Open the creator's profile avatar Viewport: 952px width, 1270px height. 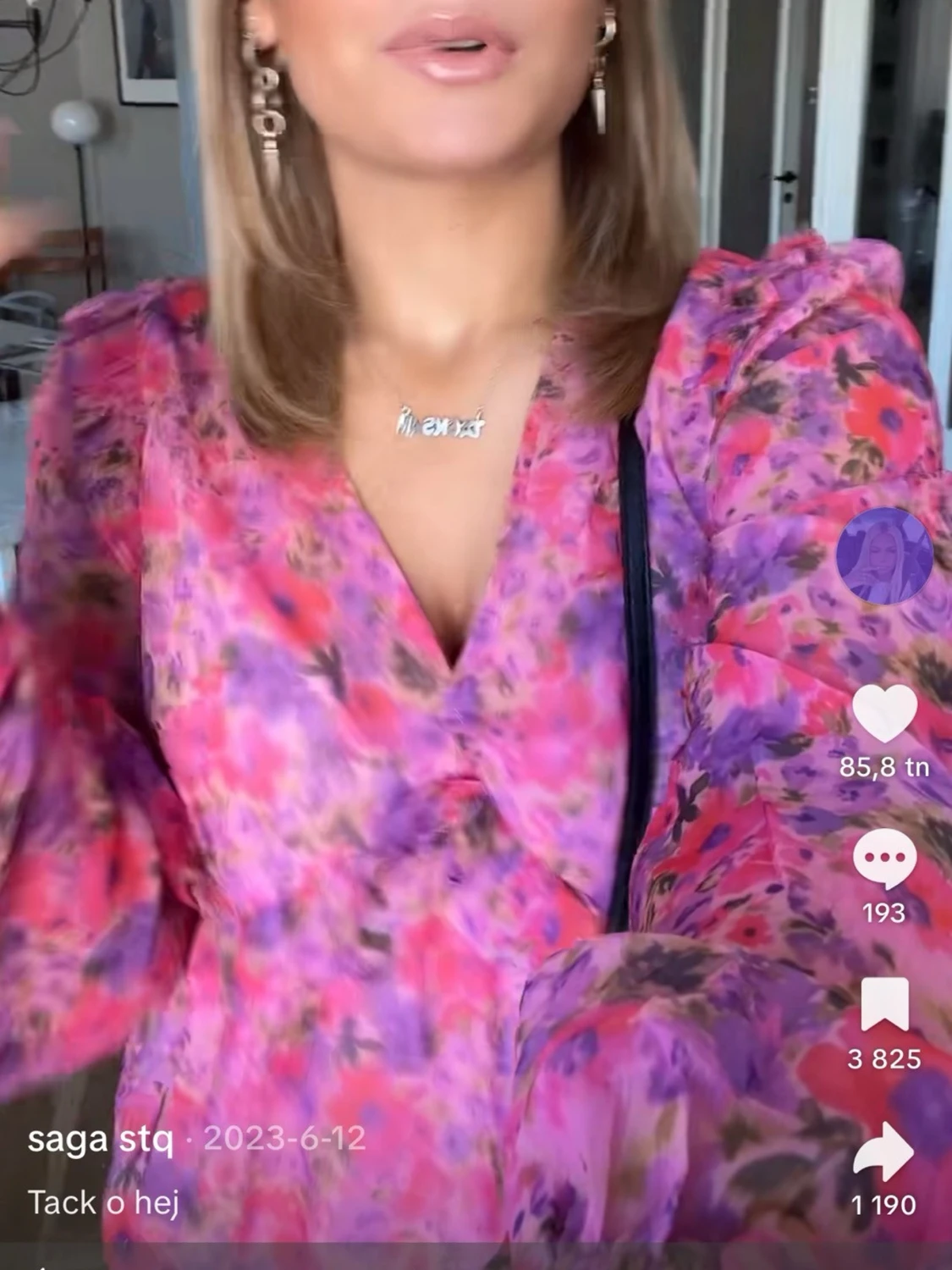coord(884,556)
